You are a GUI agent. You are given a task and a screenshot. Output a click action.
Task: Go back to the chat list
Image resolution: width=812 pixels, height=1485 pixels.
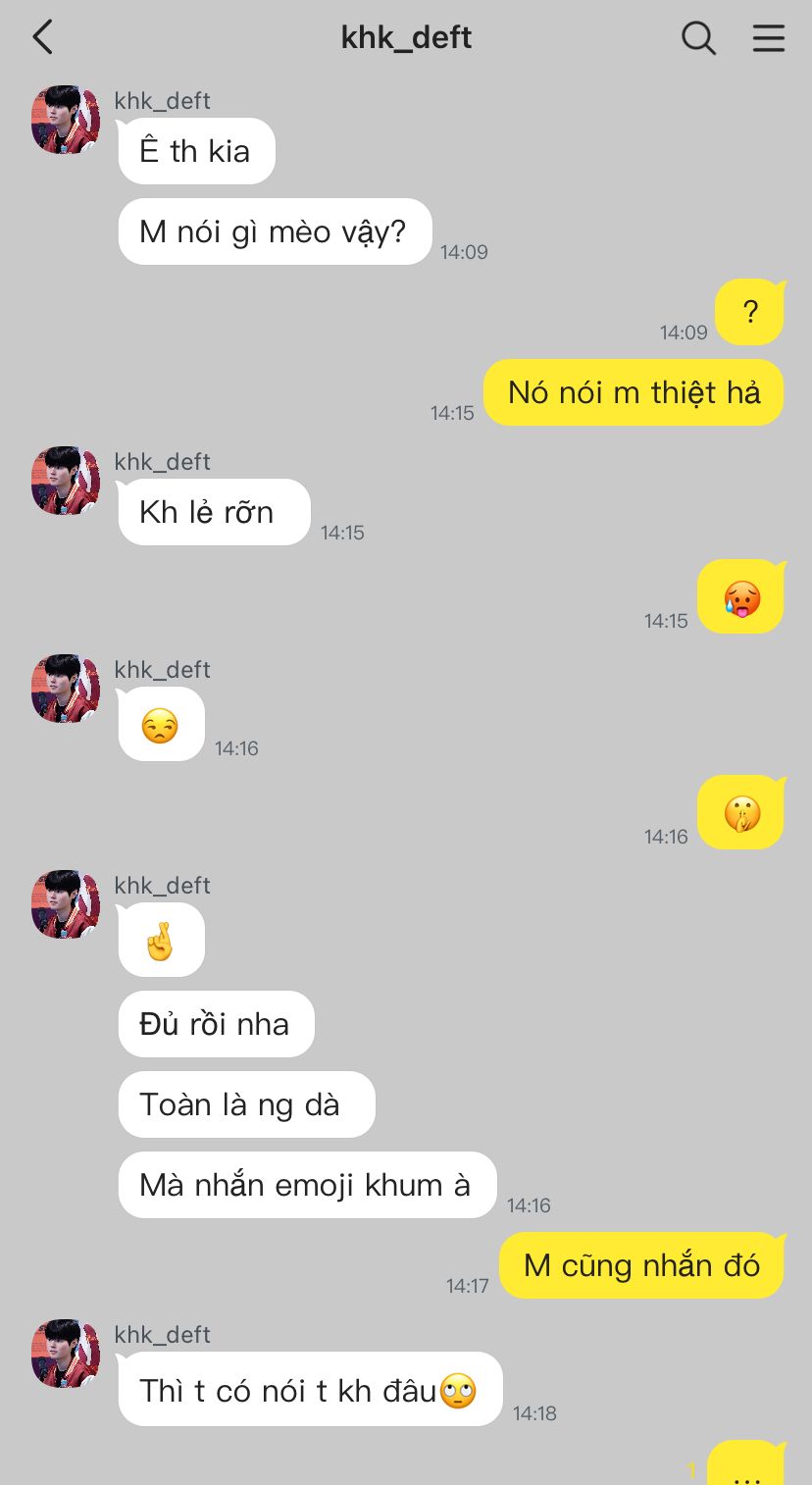coord(42,38)
